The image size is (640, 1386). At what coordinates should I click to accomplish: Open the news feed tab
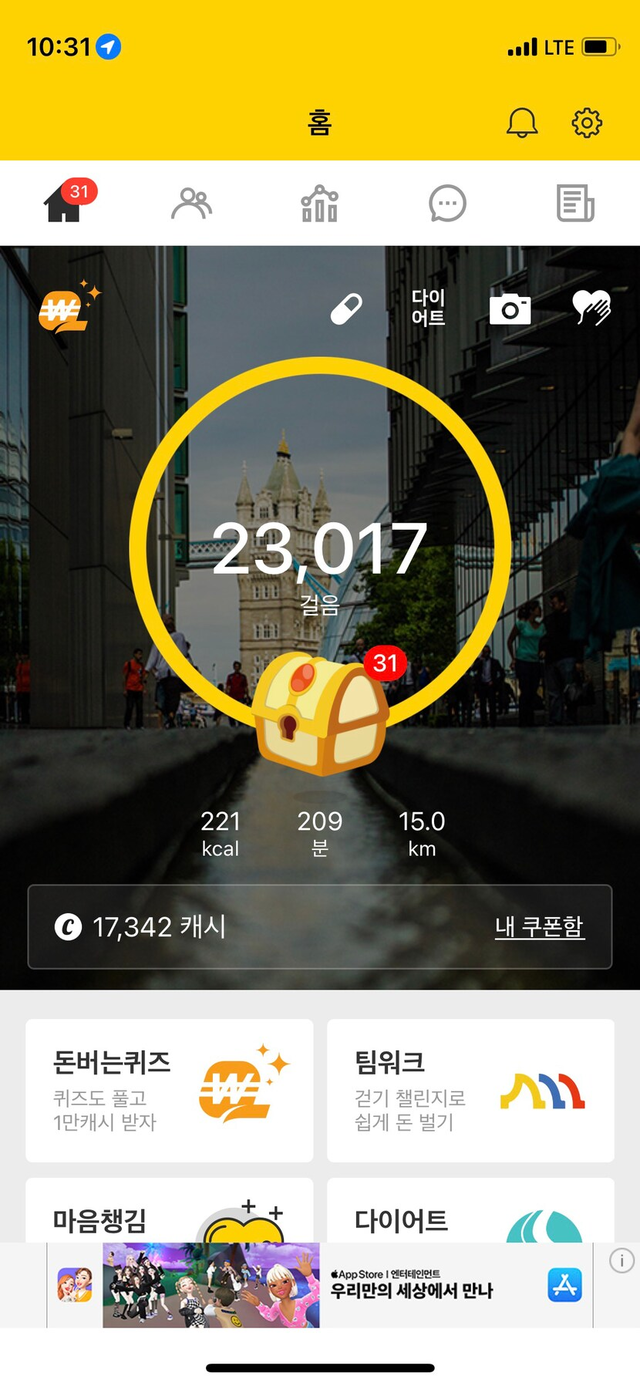pos(575,204)
